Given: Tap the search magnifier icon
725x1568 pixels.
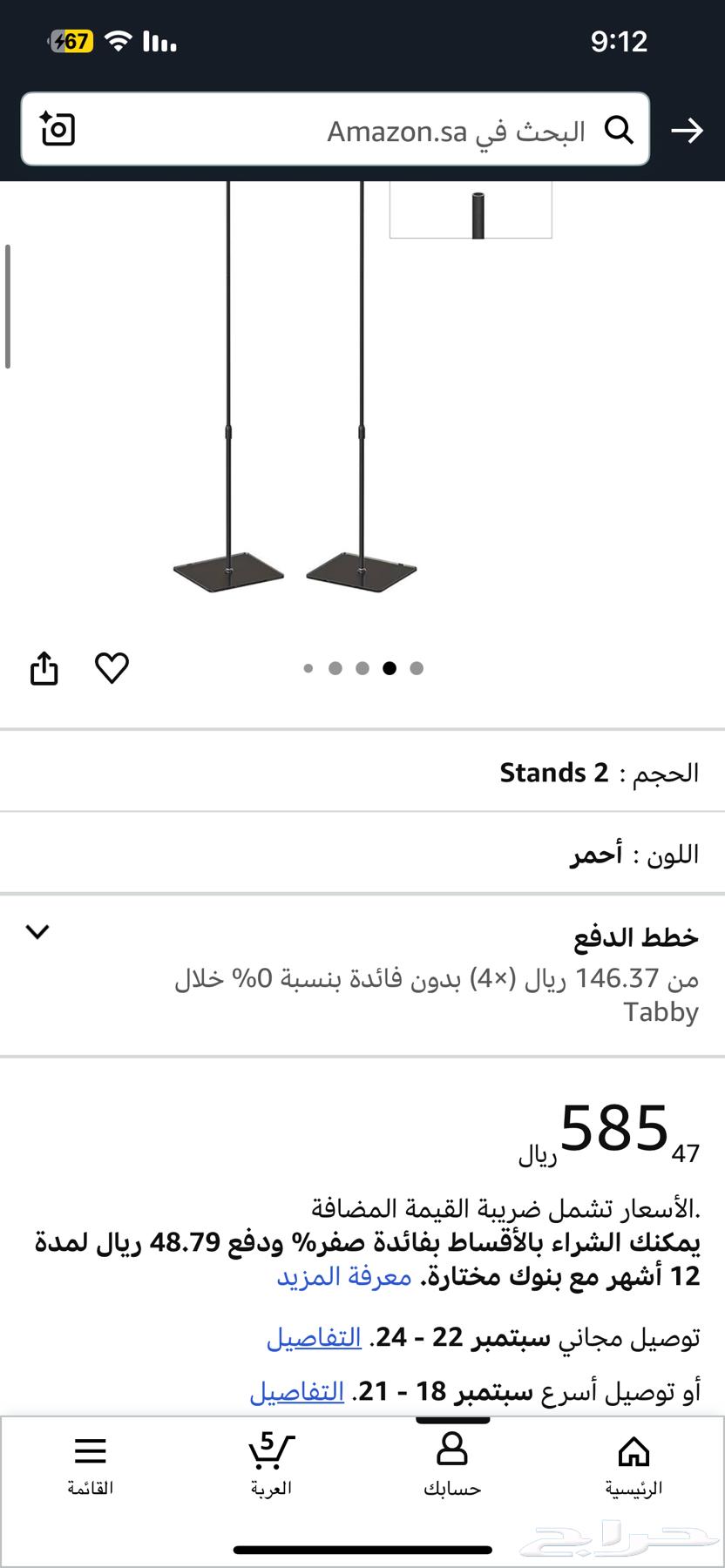Looking at the screenshot, I should click(x=620, y=131).
